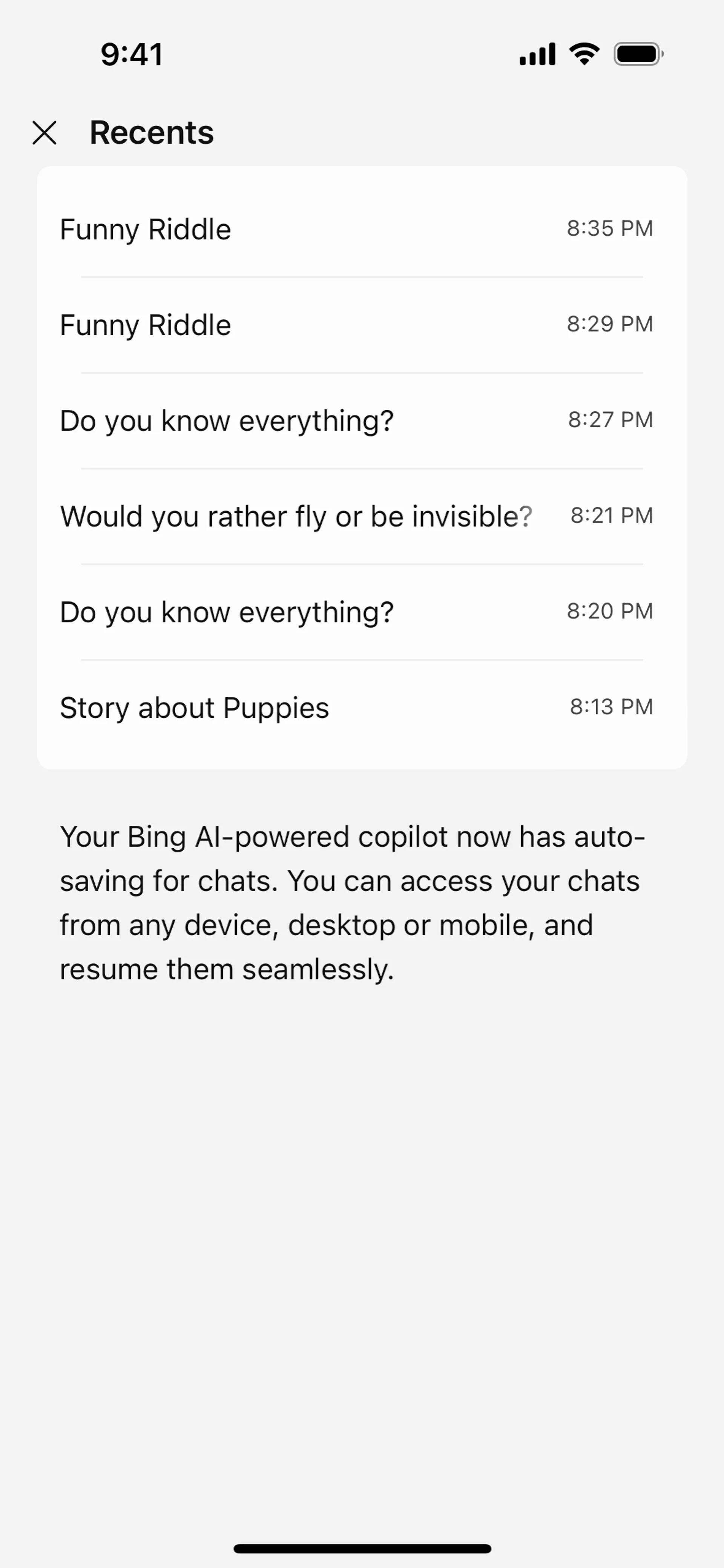Close the Recents screen
This screenshot has height=1568, width=724.
pos(44,133)
